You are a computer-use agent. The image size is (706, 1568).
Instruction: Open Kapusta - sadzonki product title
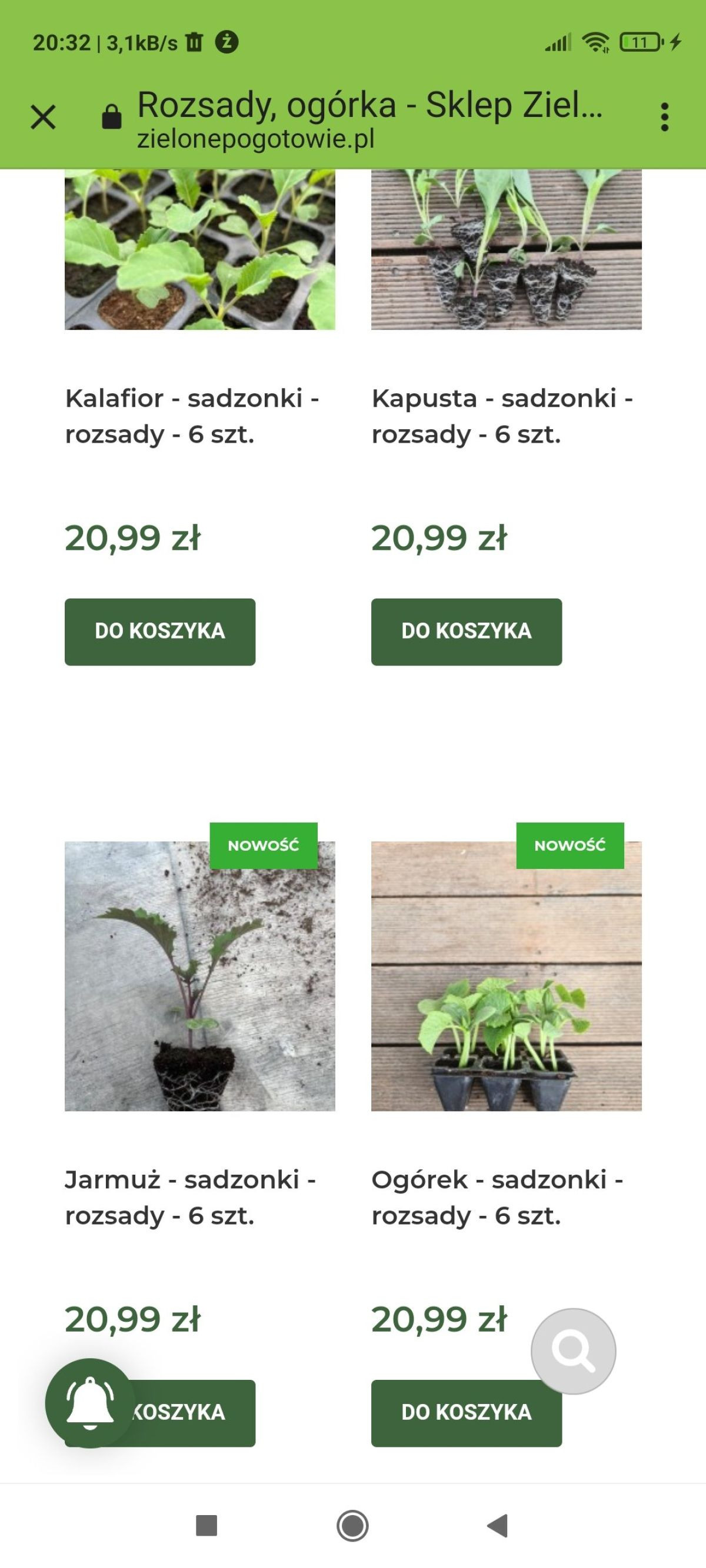coord(502,416)
